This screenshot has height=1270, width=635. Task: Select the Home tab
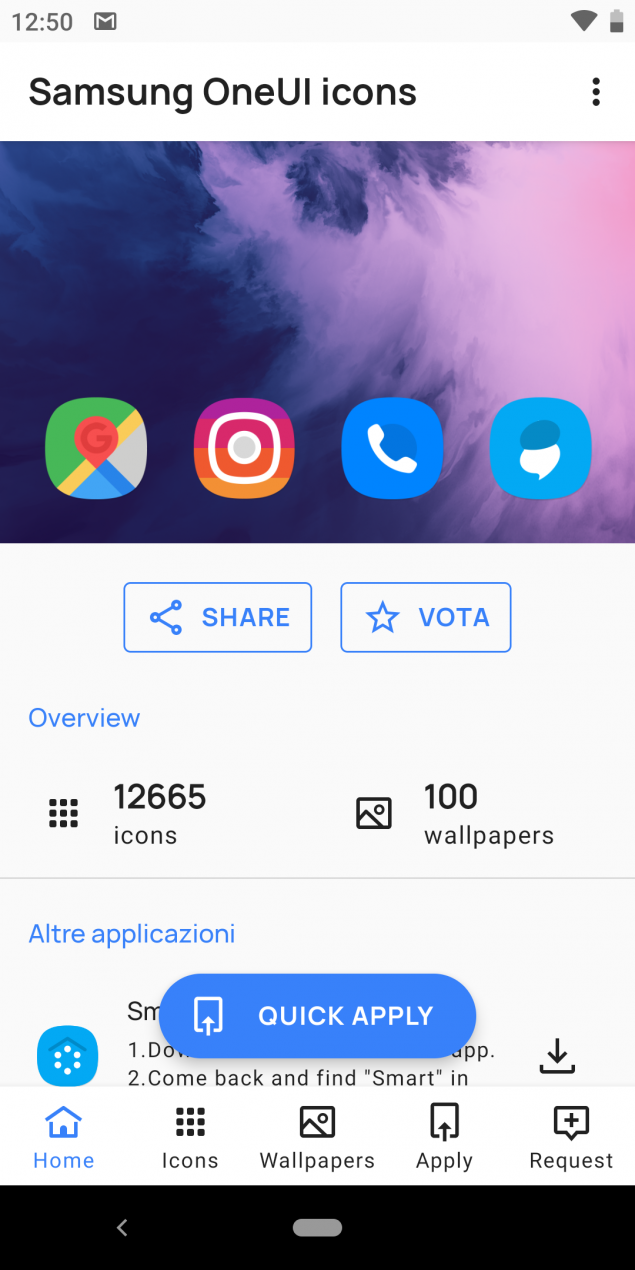(63, 1136)
